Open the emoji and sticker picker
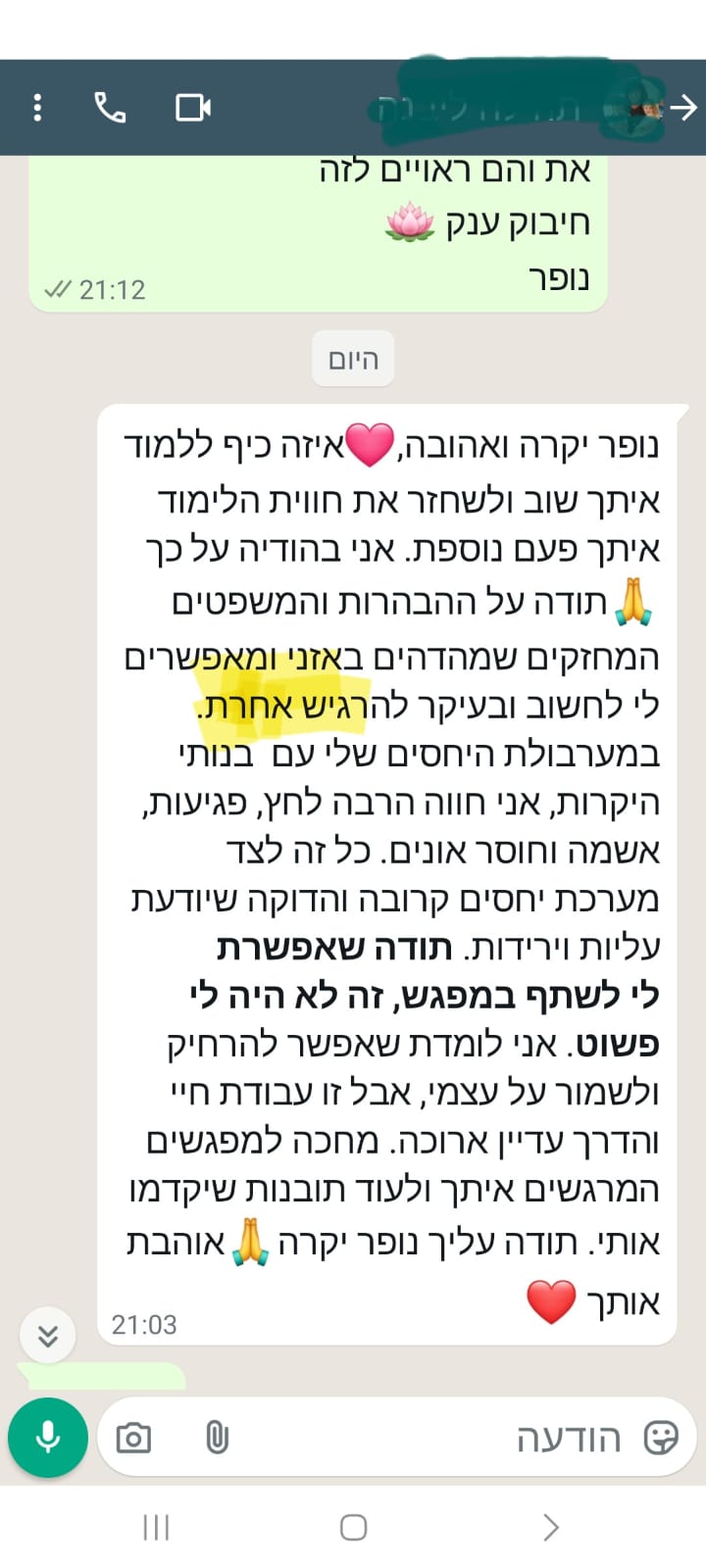The image size is (706, 1568). pos(660,1438)
